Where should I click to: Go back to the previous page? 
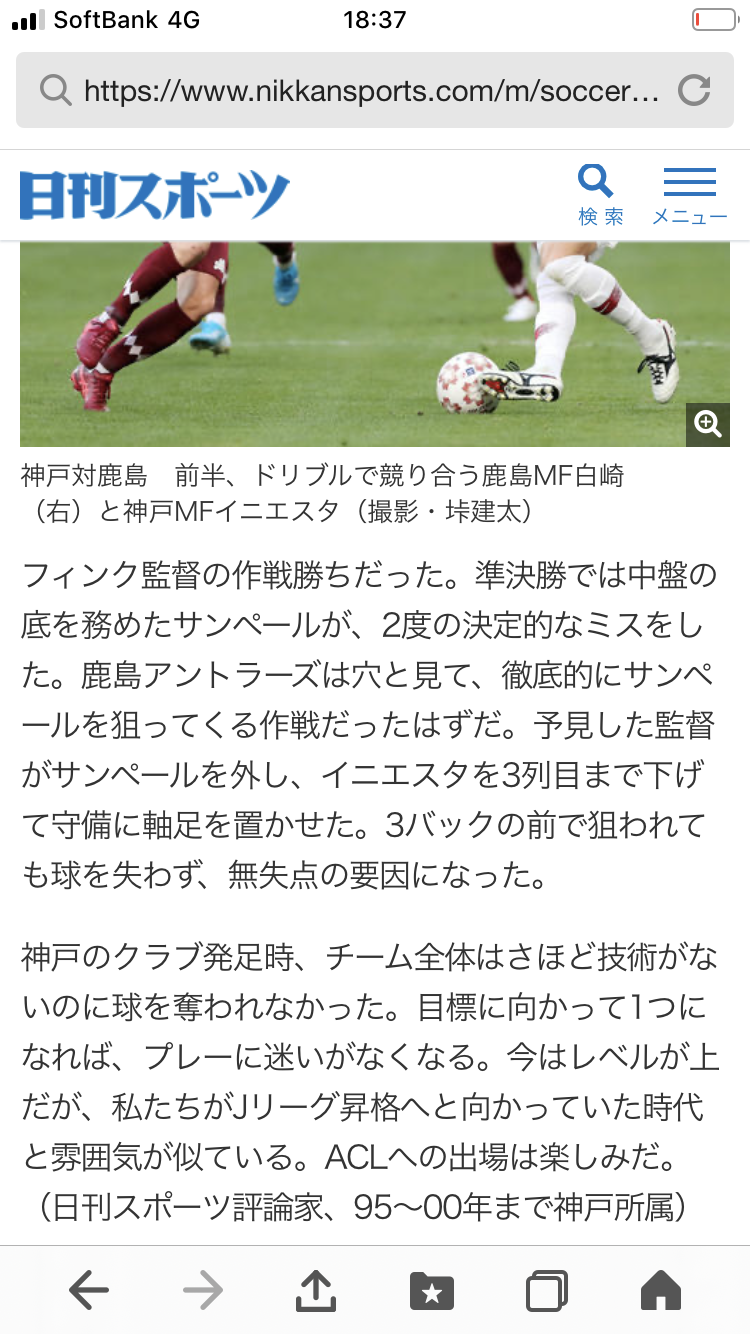pyautogui.click(x=90, y=1290)
